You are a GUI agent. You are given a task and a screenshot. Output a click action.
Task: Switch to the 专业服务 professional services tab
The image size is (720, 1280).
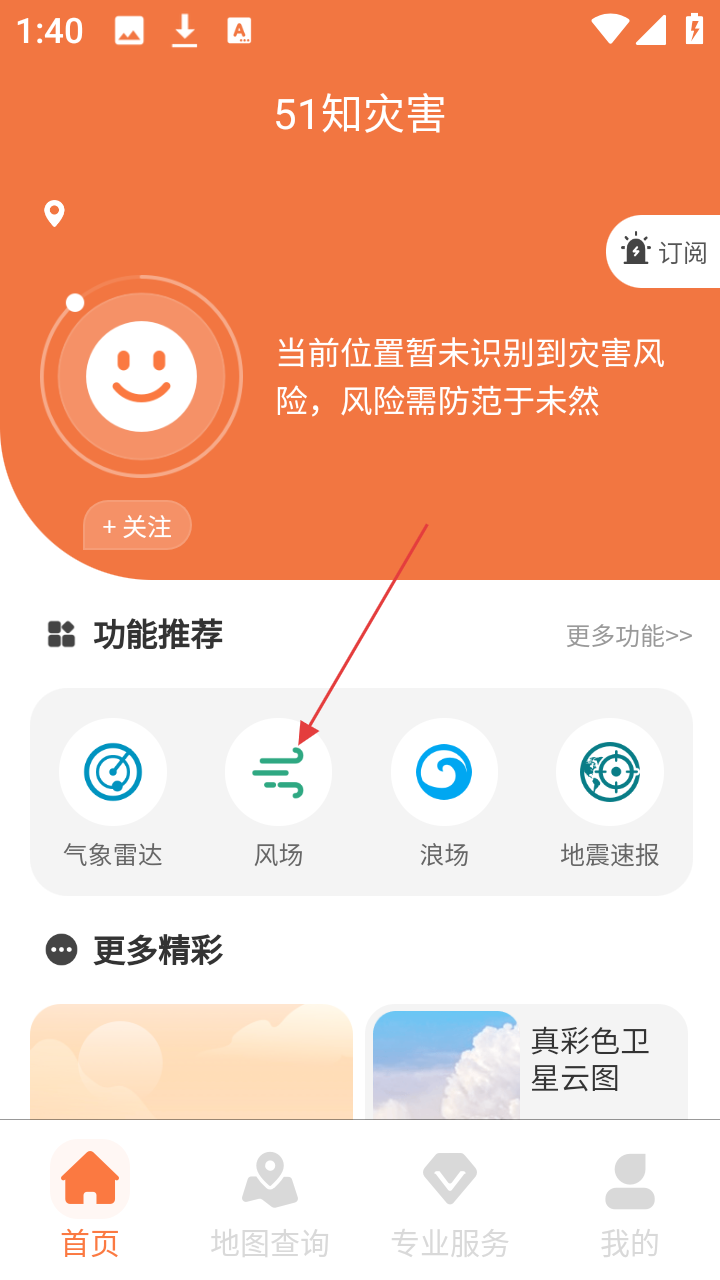(450, 1200)
